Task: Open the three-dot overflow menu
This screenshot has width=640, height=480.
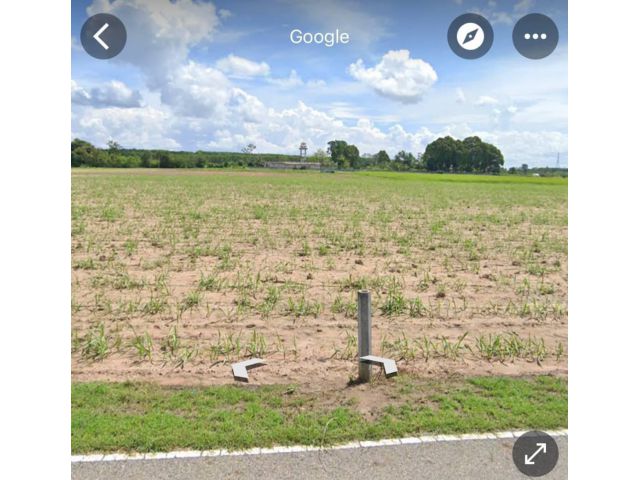Action: (x=535, y=37)
